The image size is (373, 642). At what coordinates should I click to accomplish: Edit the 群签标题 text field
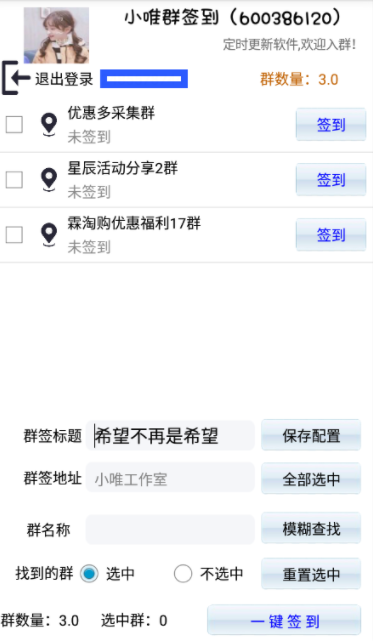170,436
